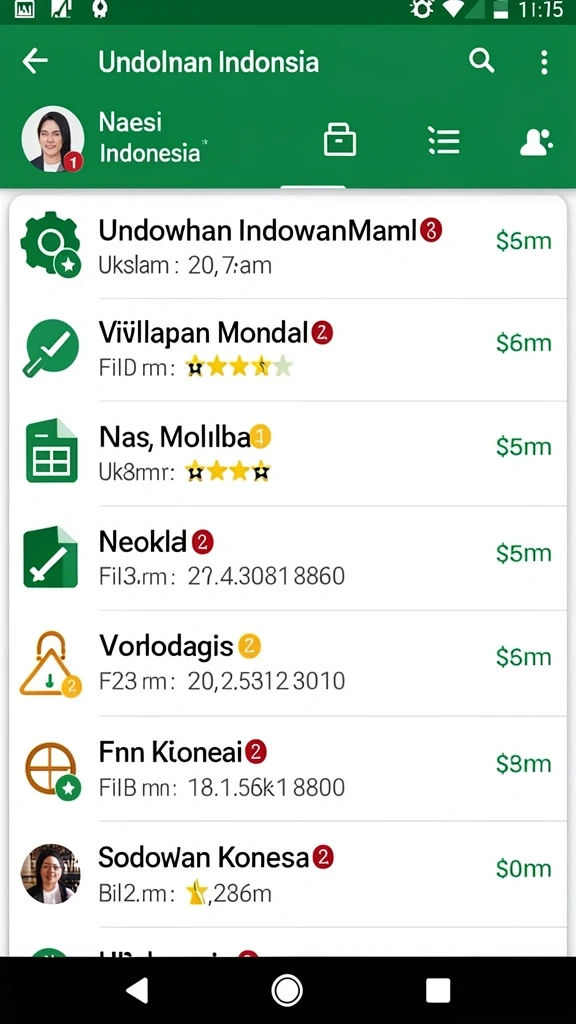576x1024 pixels.
Task: Go back using the header arrow
Action: (35, 61)
